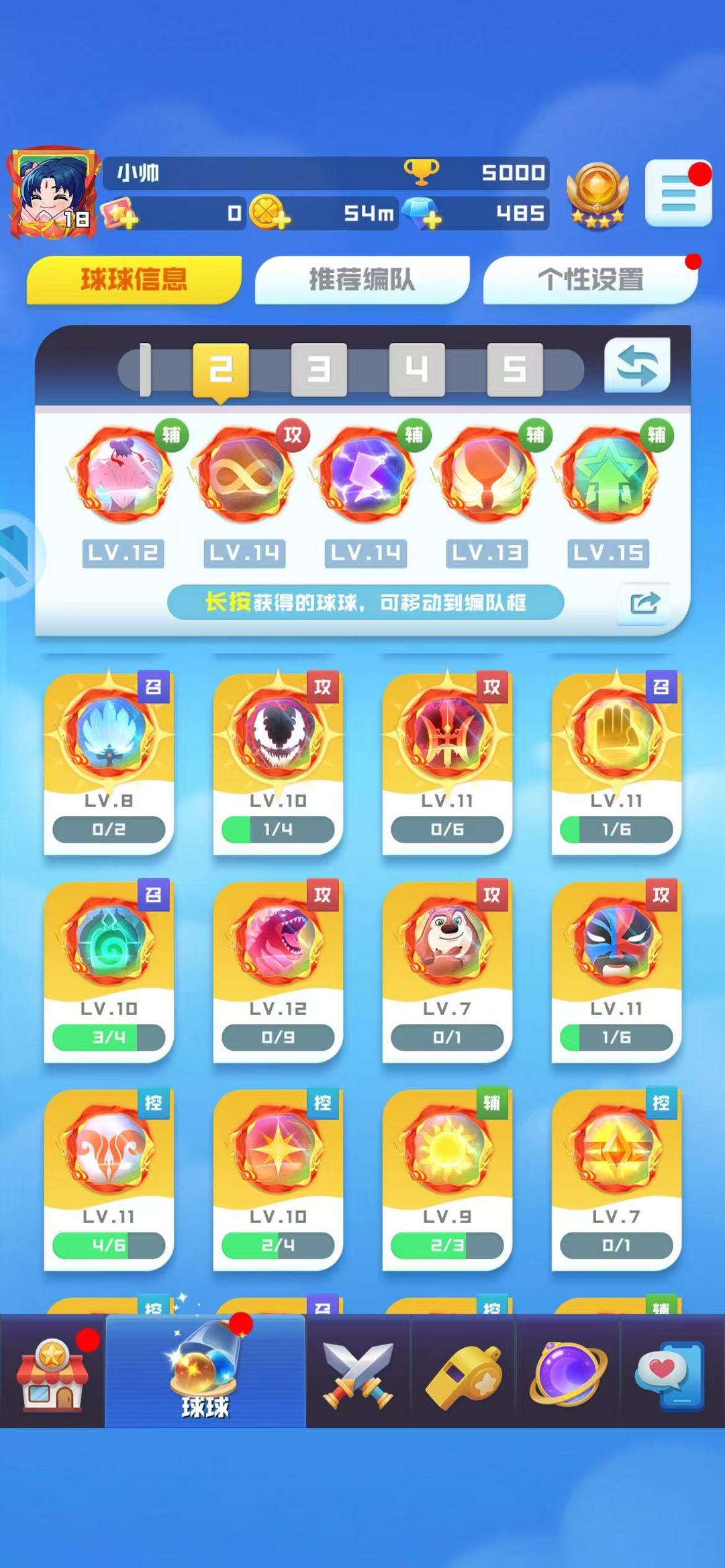Share the current team lineup
The height and width of the screenshot is (1568, 725).
[644, 603]
